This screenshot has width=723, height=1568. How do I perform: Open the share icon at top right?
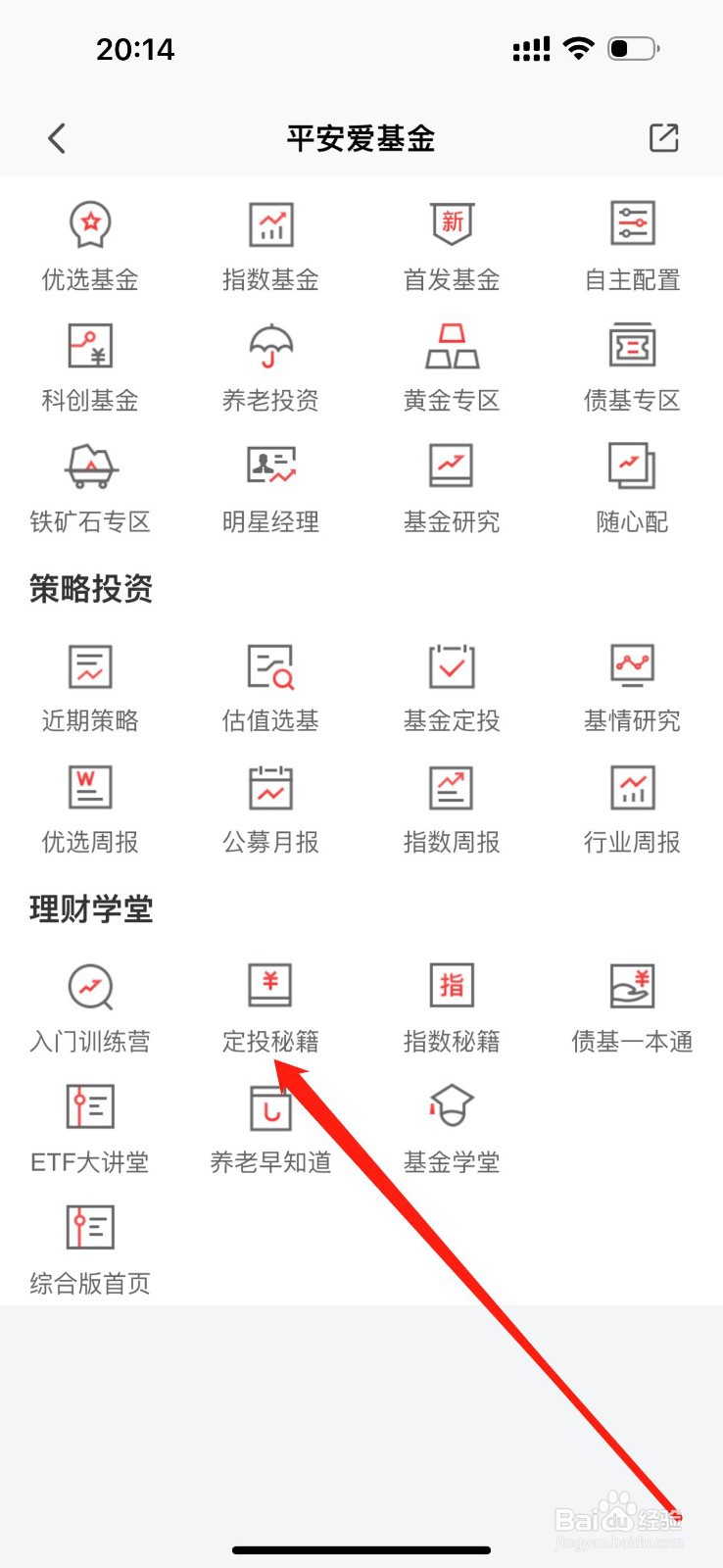click(x=663, y=137)
